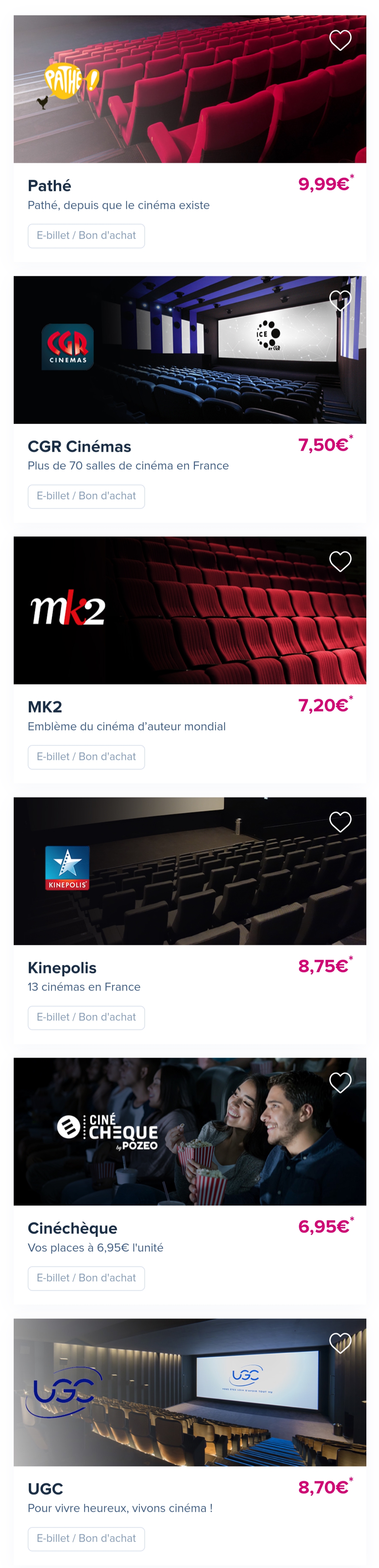This screenshot has width=379, height=1568.
Task: Add Pathé to favorites with heart icon
Action: (x=340, y=40)
